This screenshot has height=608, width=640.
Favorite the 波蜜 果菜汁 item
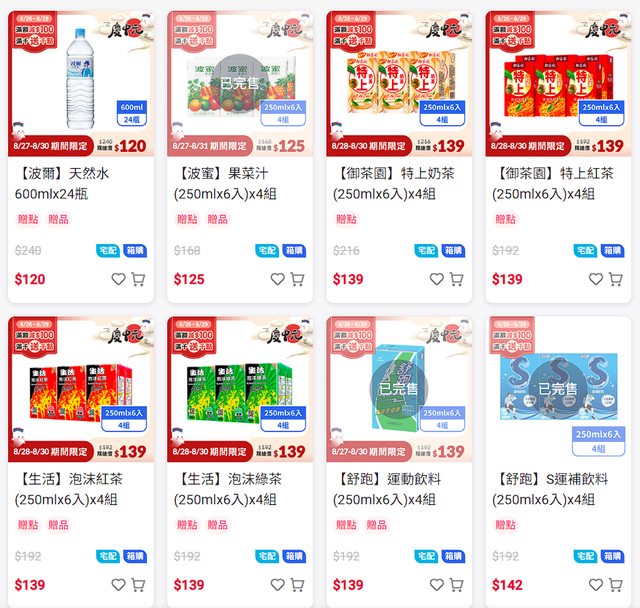277,279
